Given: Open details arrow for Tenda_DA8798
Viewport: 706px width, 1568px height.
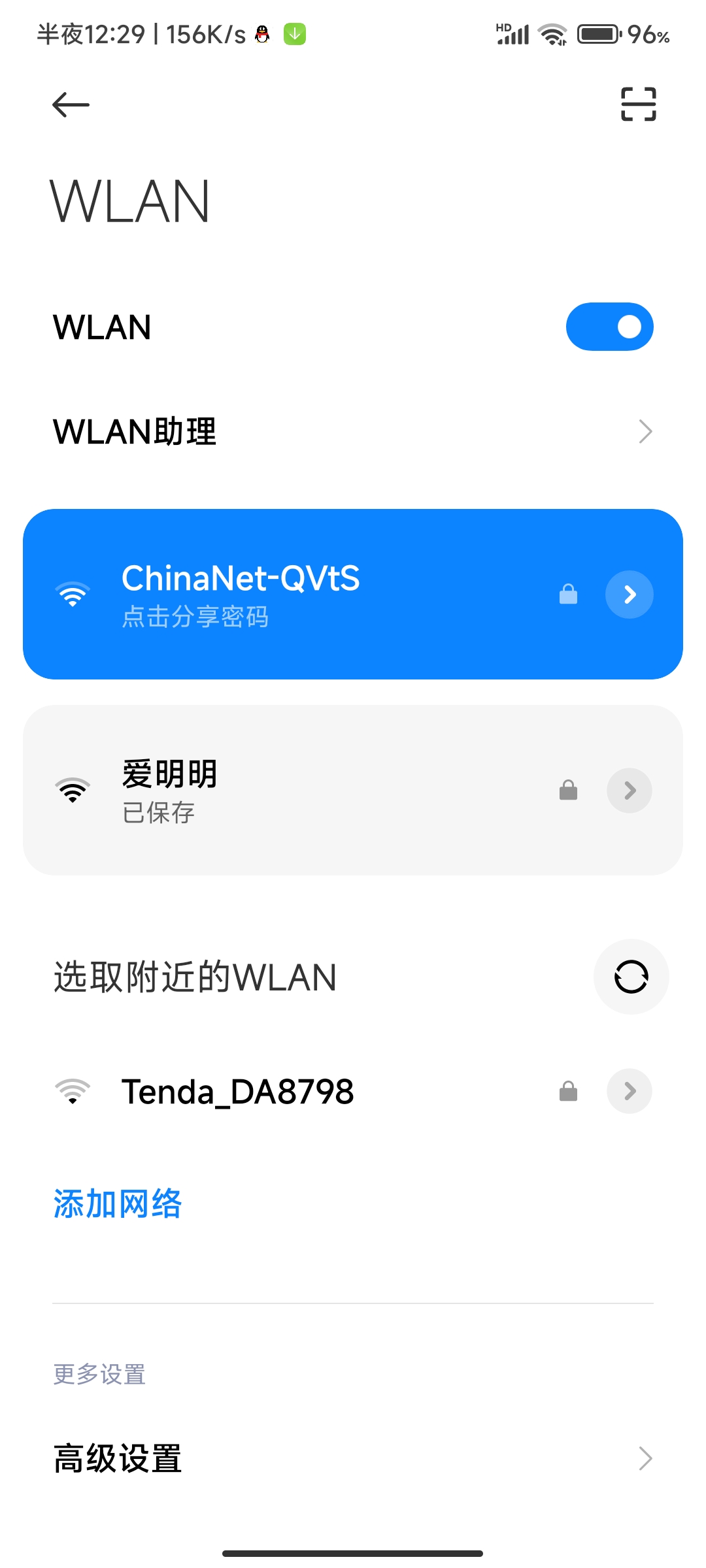Looking at the screenshot, I should coord(629,1091).
